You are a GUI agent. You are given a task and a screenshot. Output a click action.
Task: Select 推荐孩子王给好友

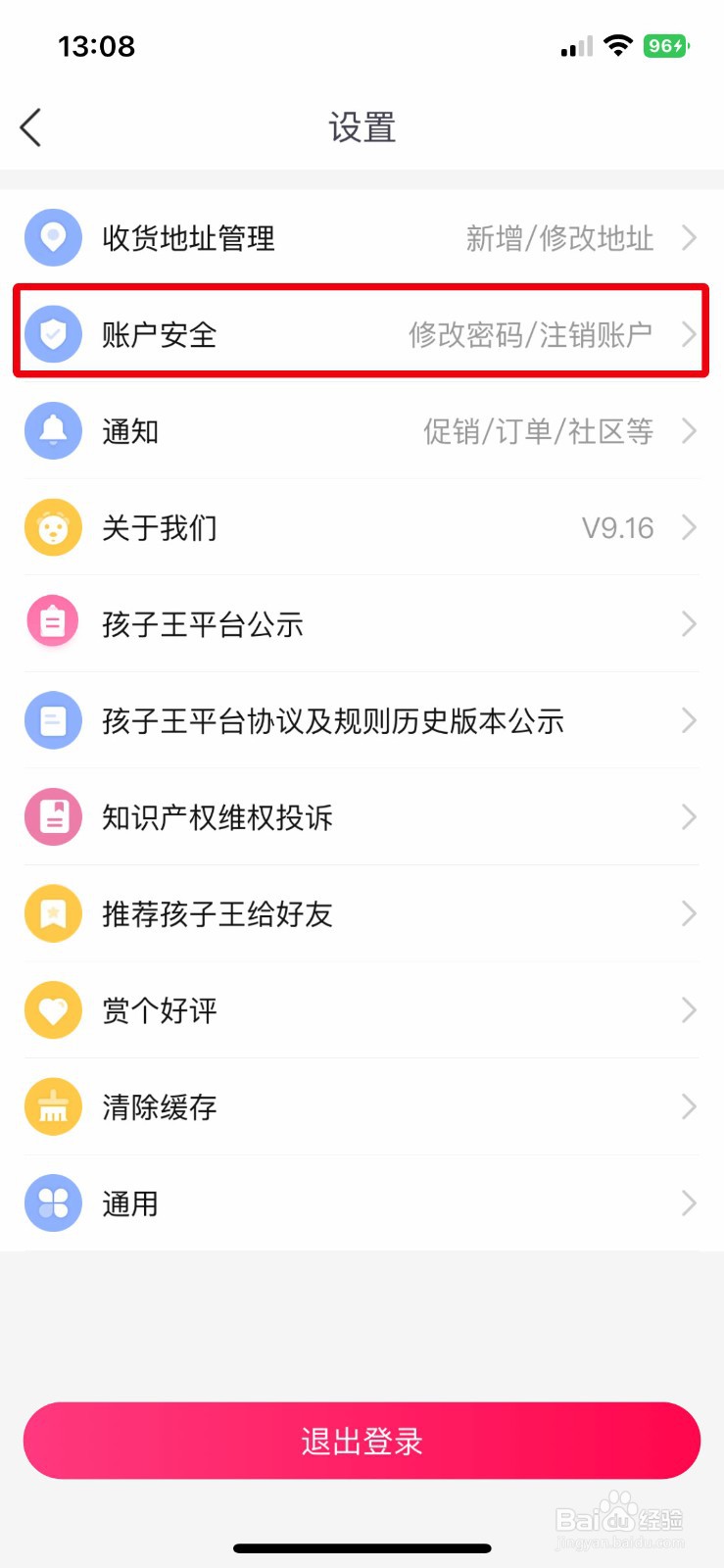coord(362,914)
